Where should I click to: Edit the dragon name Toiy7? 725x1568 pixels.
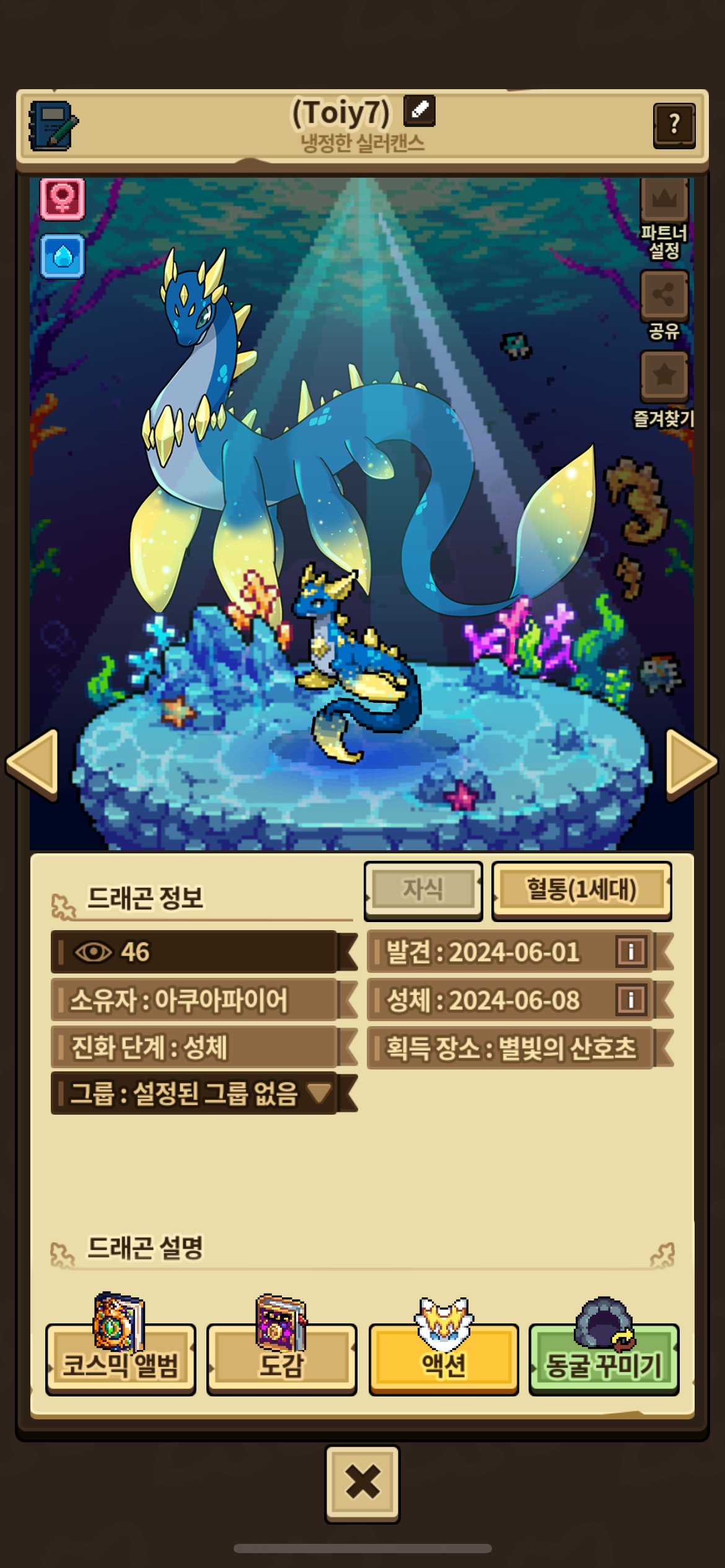pos(420,110)
